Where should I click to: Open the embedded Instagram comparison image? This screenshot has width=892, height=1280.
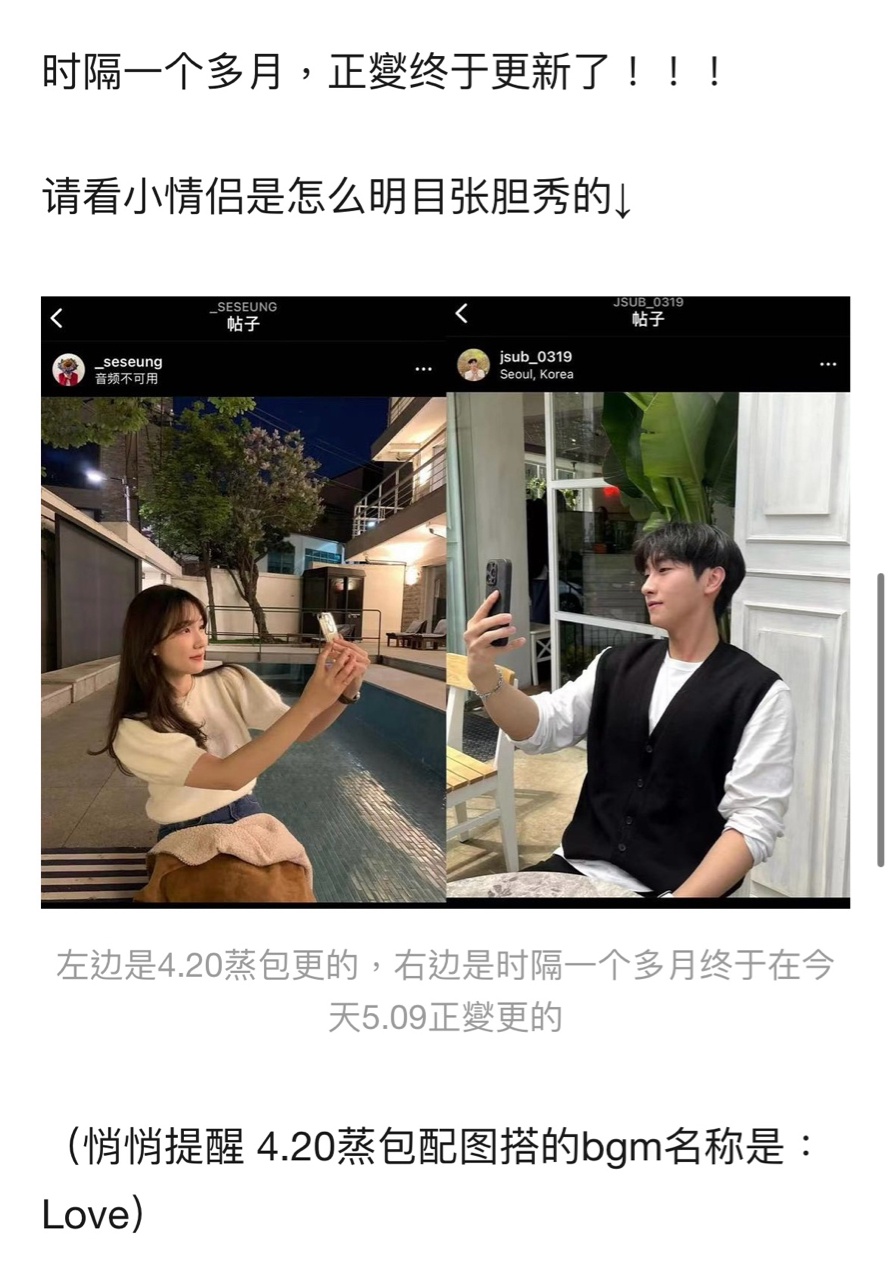[x=445, y=602]
